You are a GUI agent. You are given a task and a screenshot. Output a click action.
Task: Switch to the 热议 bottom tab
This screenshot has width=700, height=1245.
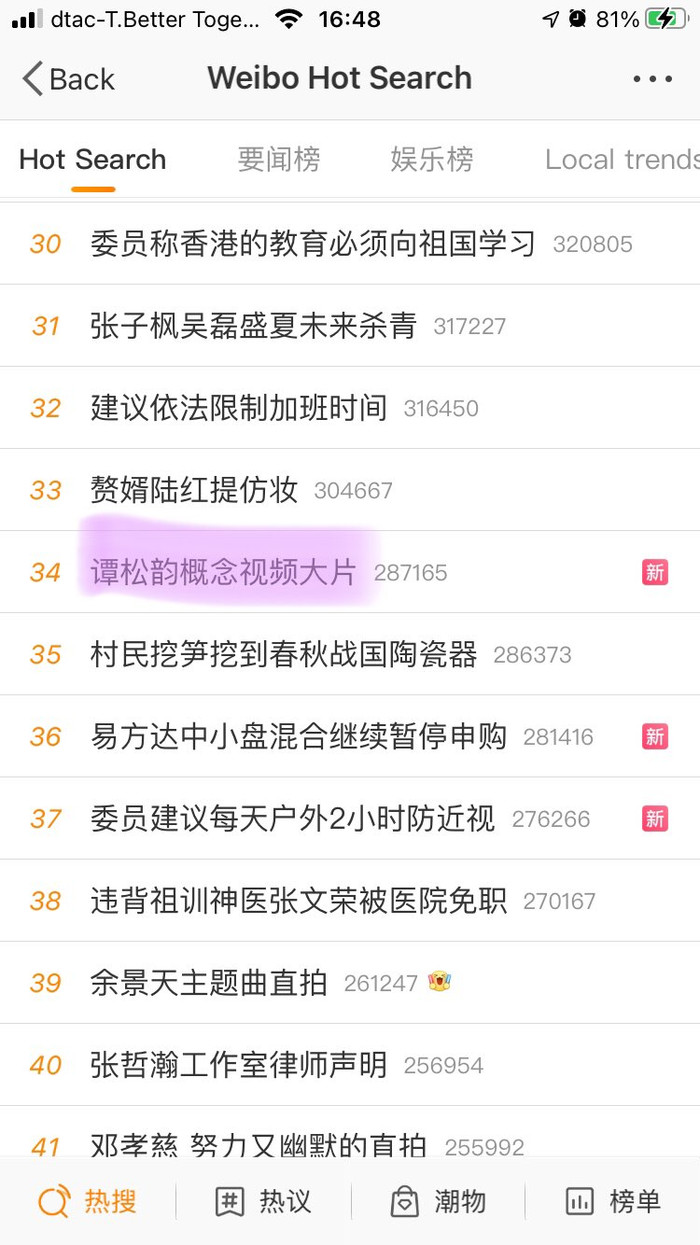[x=264, y=1201]
